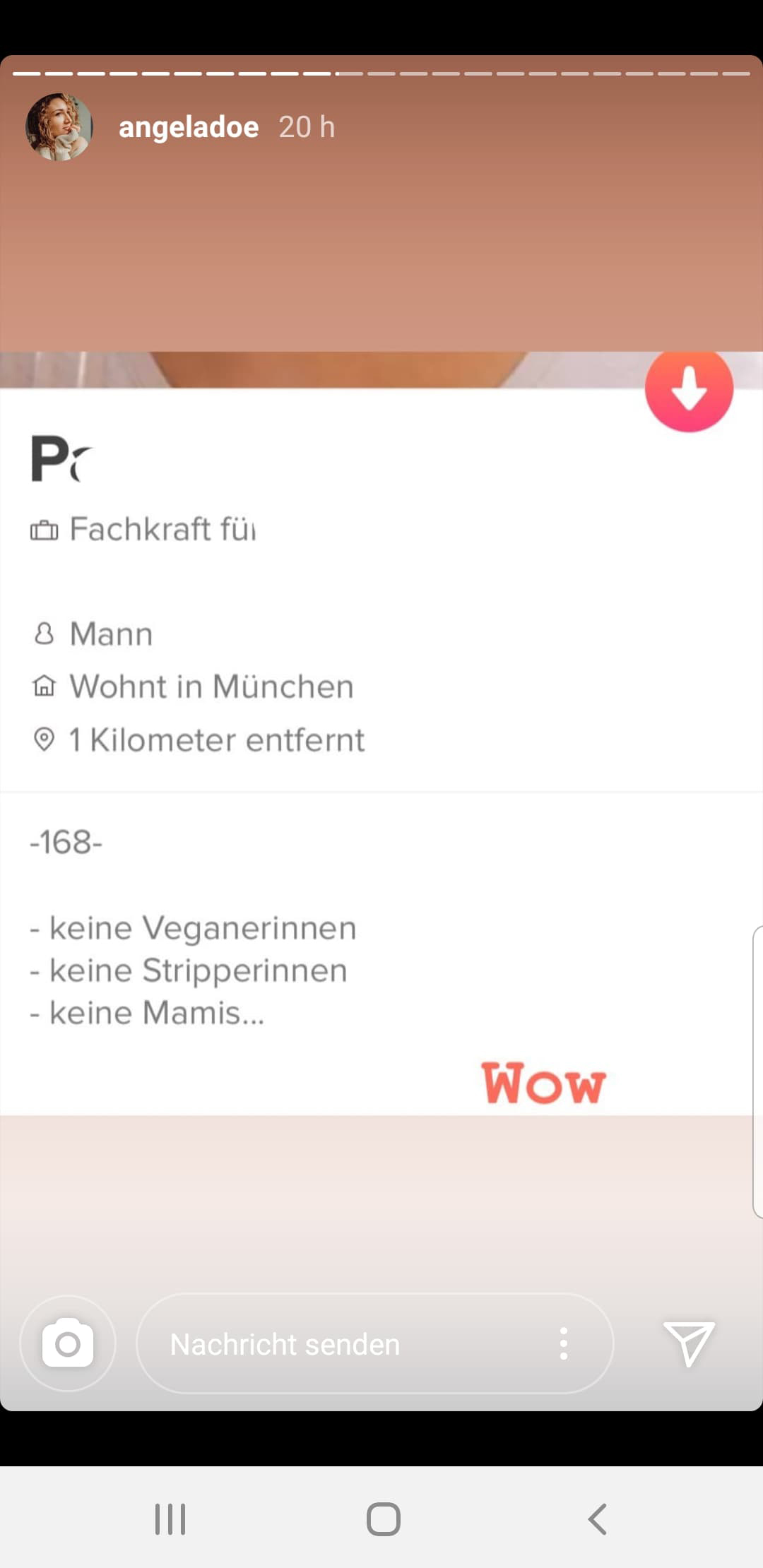Open angeladoe's profile from the avatar
Image resolution: width=763 pixels, height=1568 pixels.
[x=59, y=127]
